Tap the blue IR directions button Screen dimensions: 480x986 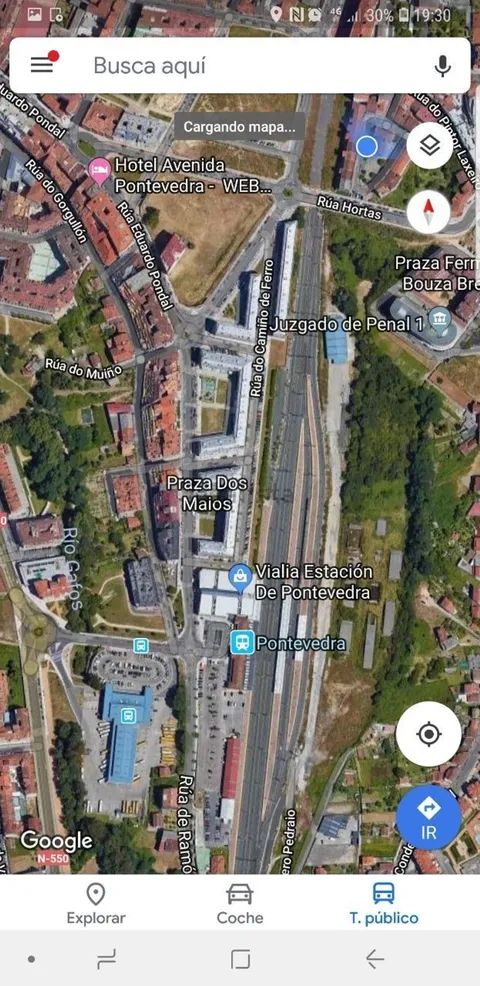(428, 817)
